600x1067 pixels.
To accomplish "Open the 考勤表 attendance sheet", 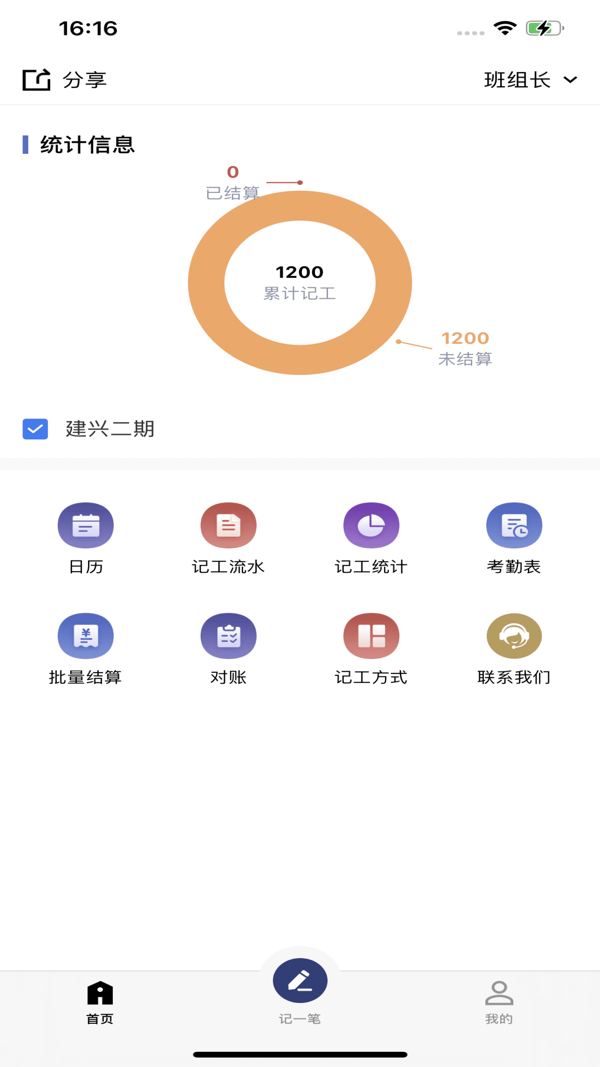I will [514, 538].
